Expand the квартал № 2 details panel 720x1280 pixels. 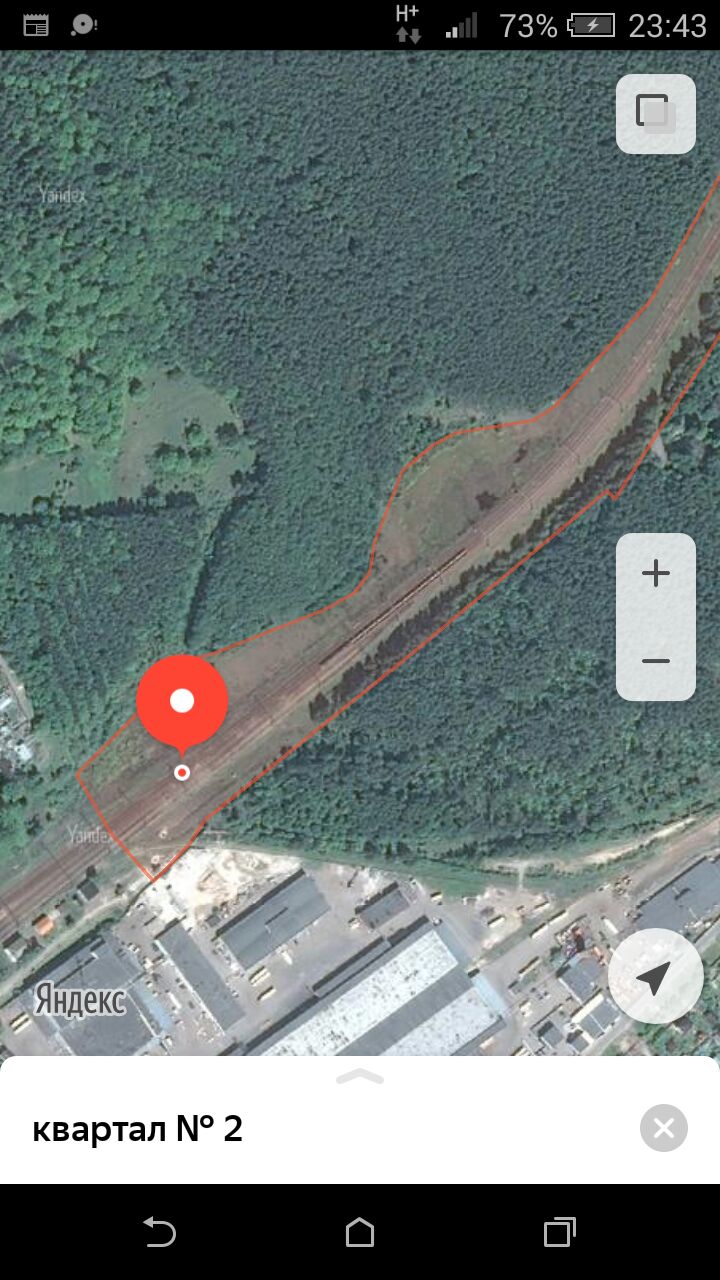[x=360, y=1077]
